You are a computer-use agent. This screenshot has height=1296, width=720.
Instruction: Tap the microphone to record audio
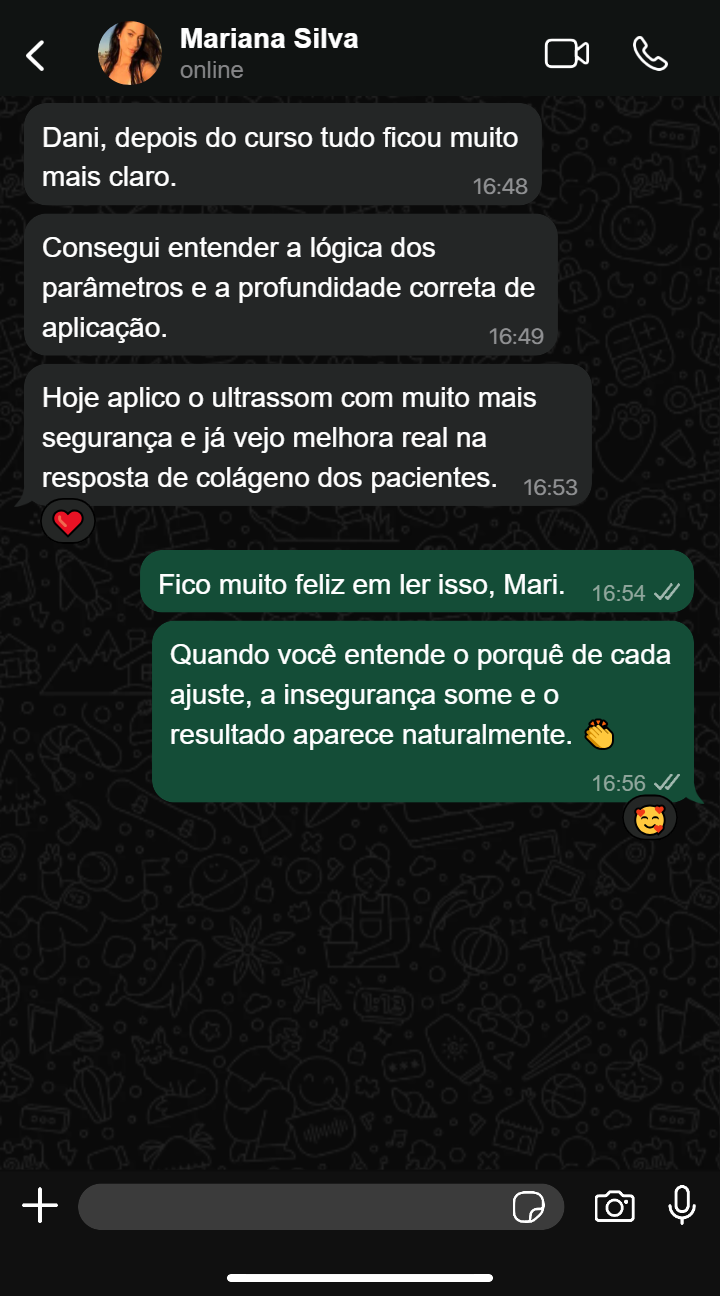(682, 1205)
